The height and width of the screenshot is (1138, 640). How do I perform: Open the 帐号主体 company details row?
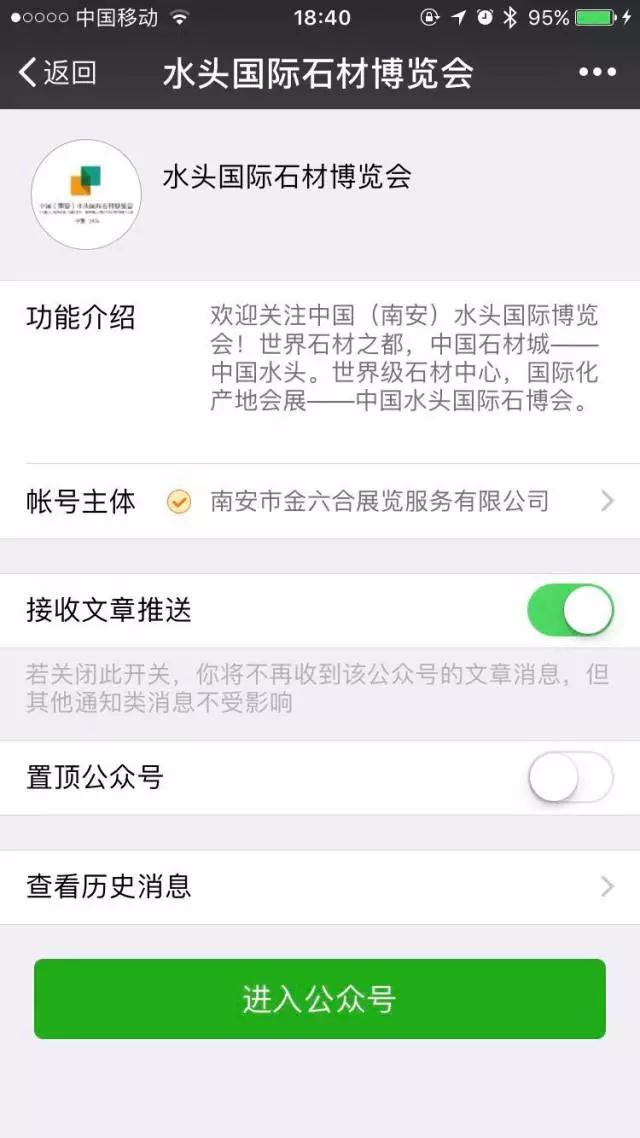point(320,502)
